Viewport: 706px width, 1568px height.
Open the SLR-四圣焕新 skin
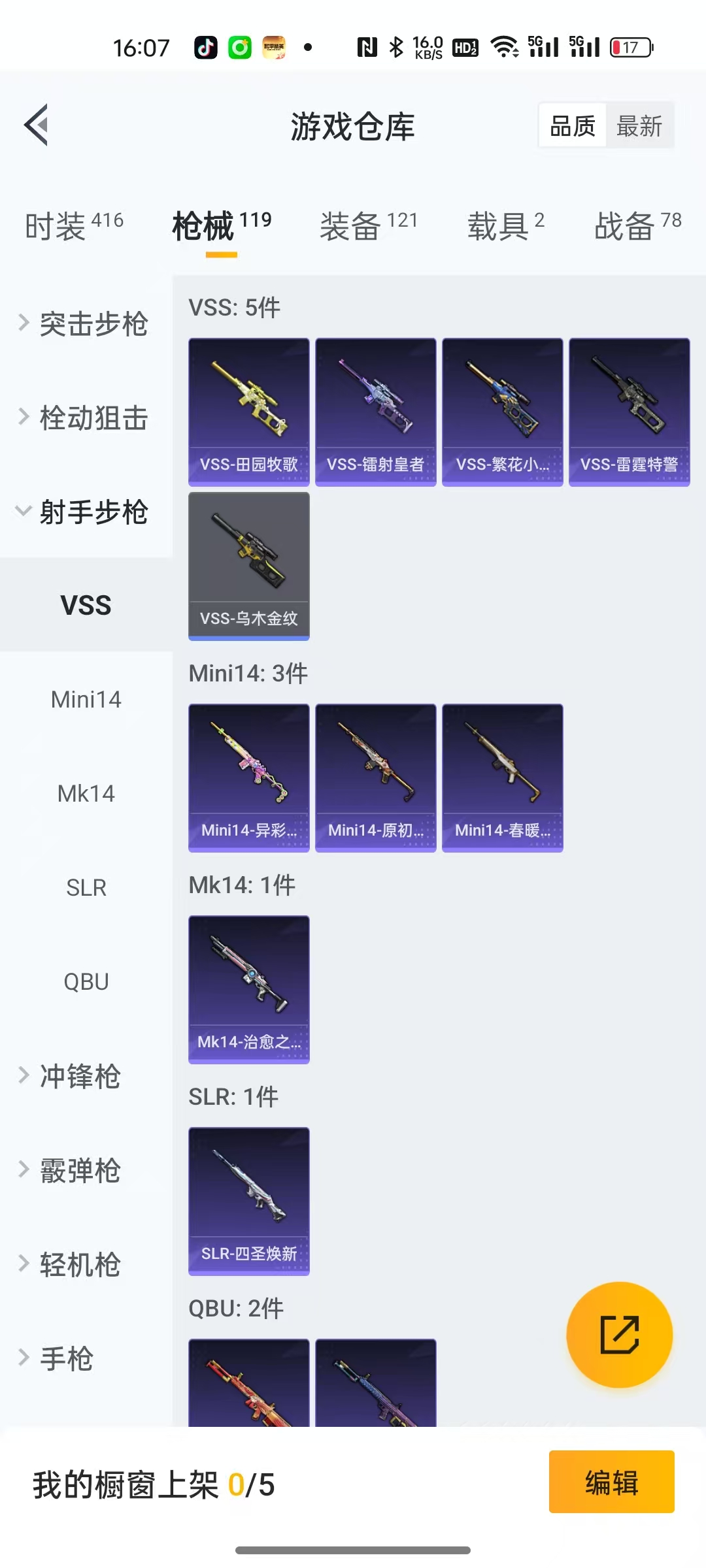pos(249,1201)
